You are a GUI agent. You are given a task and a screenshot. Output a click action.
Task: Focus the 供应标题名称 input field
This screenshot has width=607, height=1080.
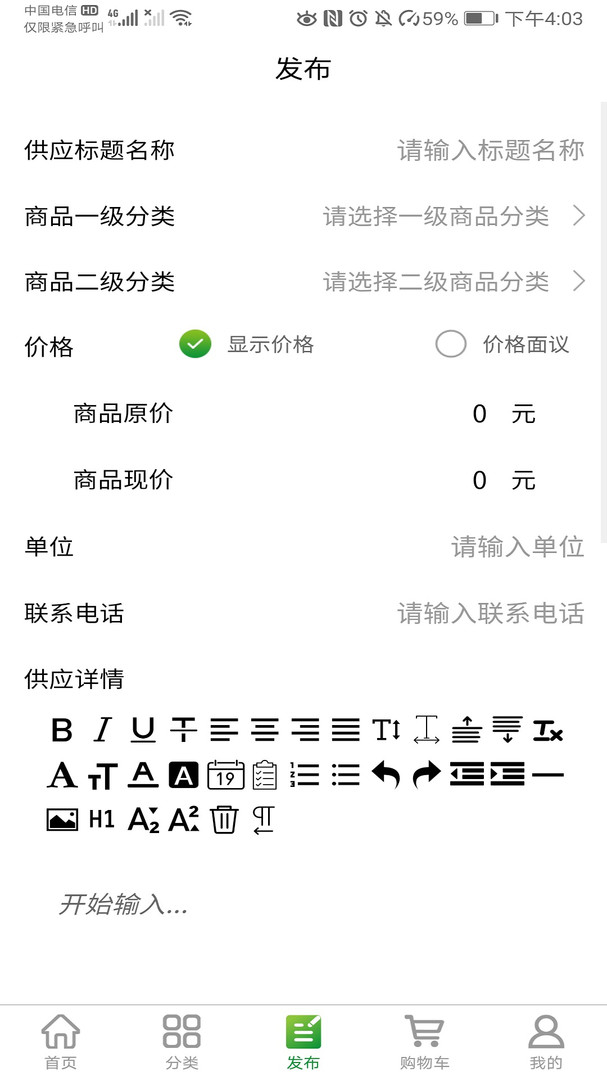point(490,151)
